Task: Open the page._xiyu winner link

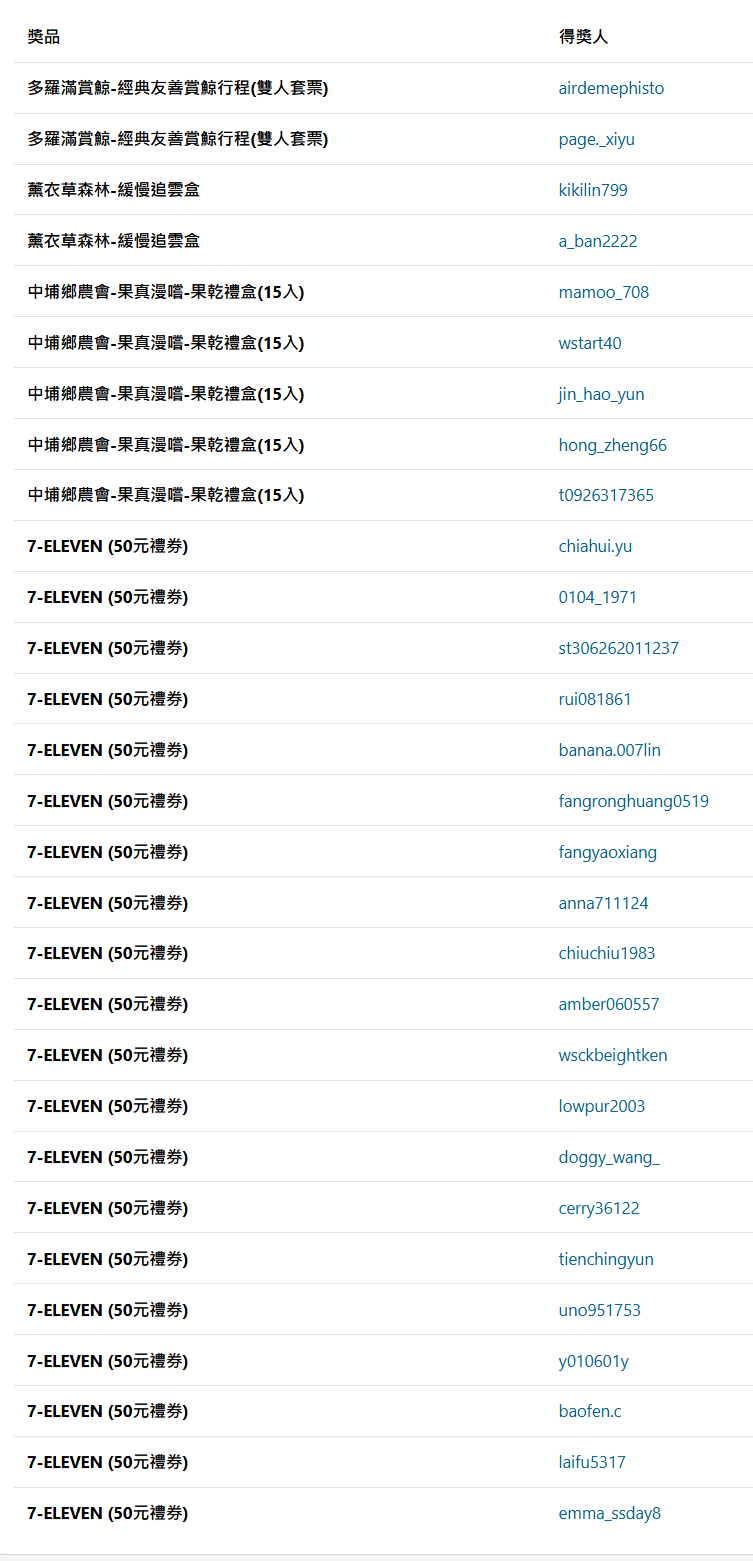Action: [596, 139]
